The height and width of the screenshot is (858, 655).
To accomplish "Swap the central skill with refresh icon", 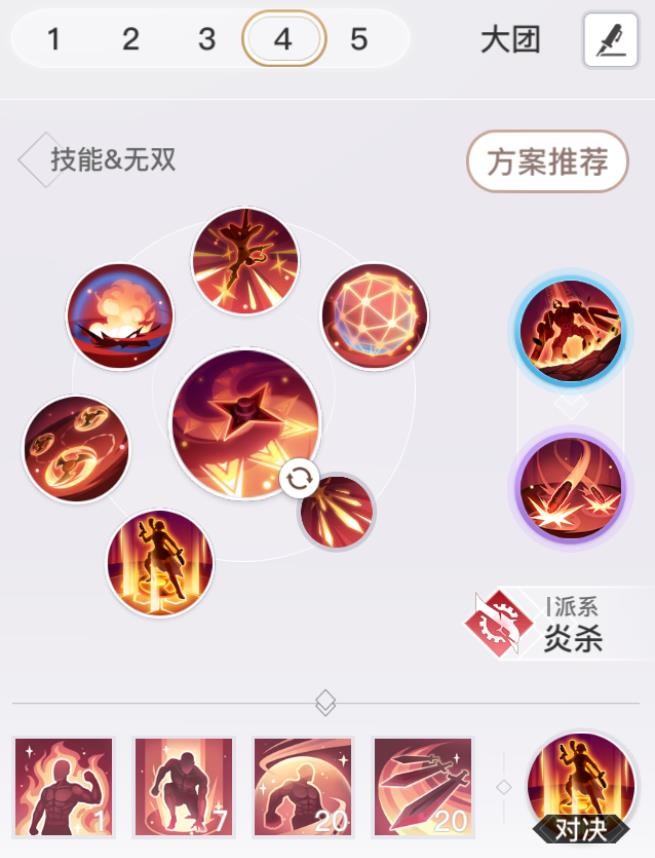I will coord(298,479).
